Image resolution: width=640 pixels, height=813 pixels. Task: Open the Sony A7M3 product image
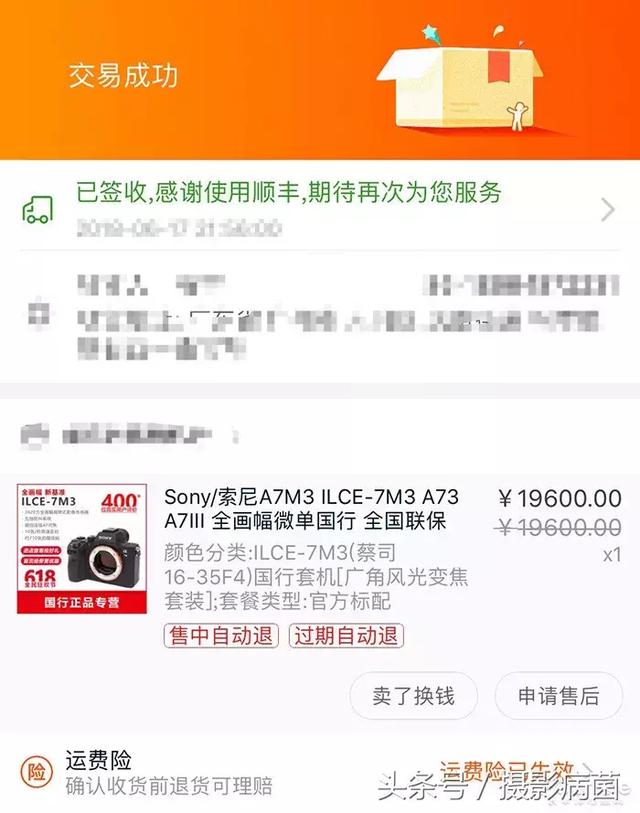tap(82, 549)
